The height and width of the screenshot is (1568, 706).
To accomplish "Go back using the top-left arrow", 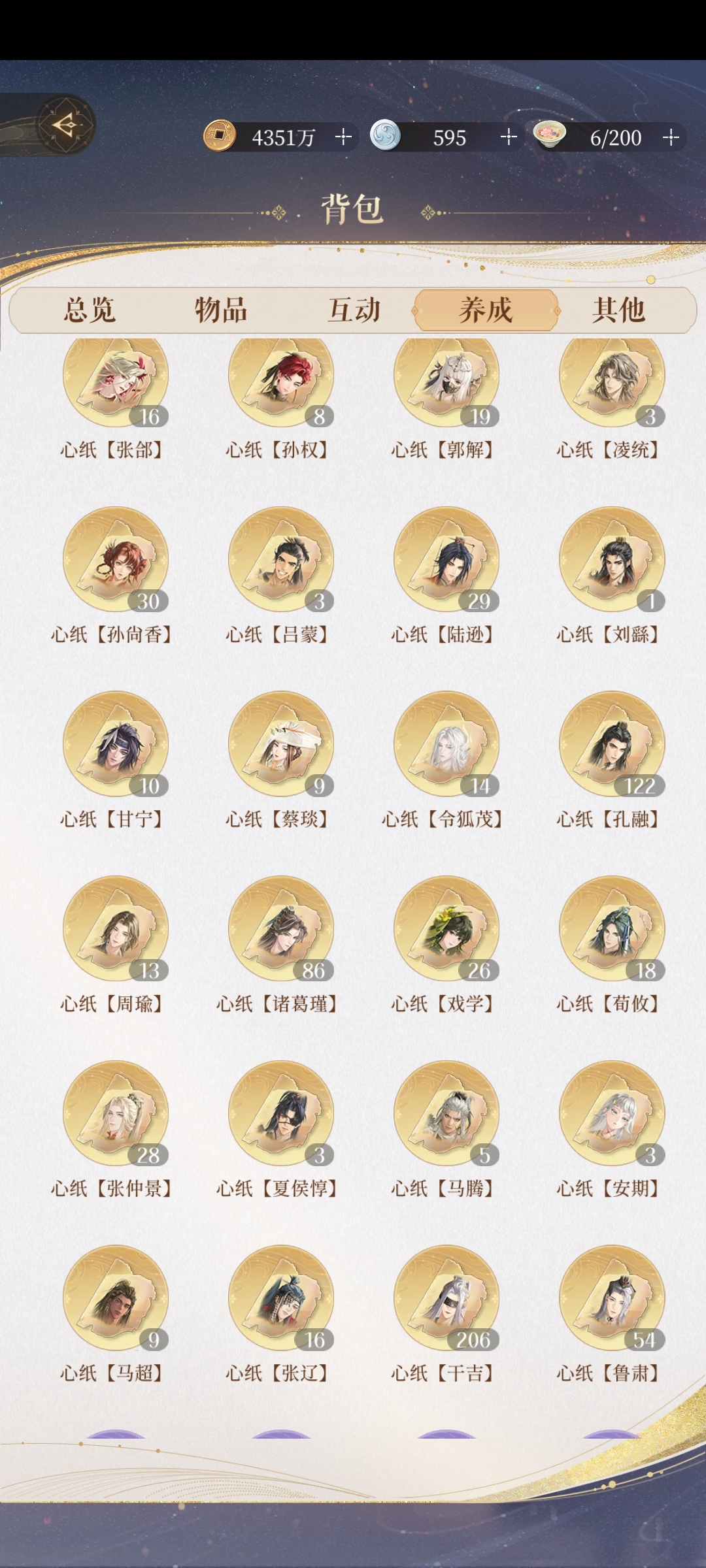I will point(64,124).
